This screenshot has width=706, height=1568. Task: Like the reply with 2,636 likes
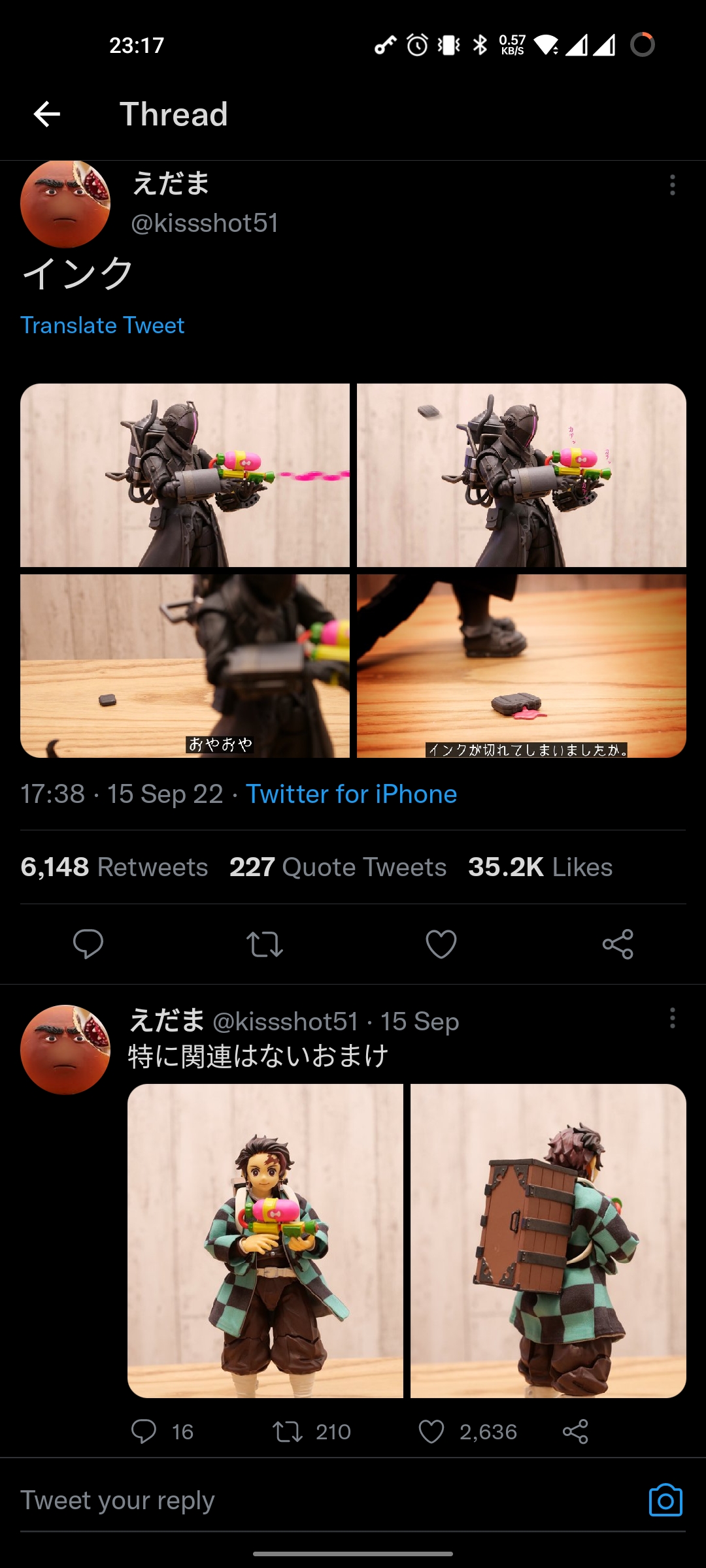click(x=431, y=1431)
